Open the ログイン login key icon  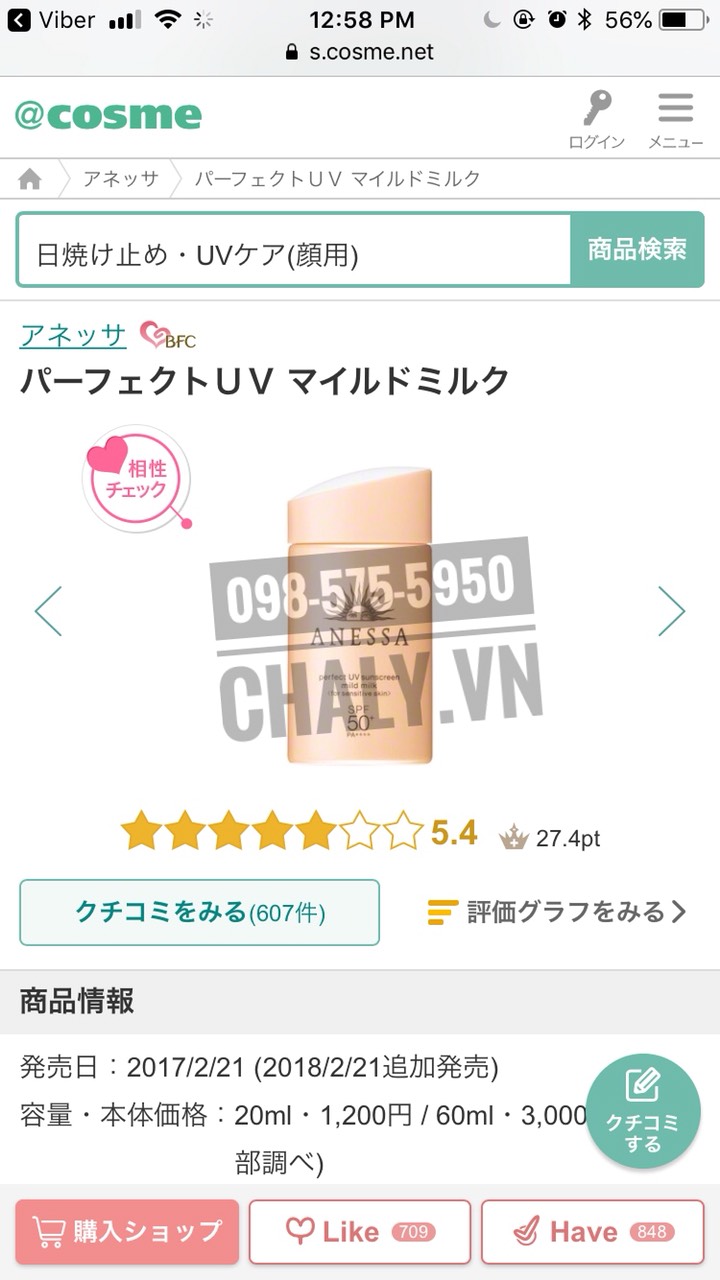point(597,118)
